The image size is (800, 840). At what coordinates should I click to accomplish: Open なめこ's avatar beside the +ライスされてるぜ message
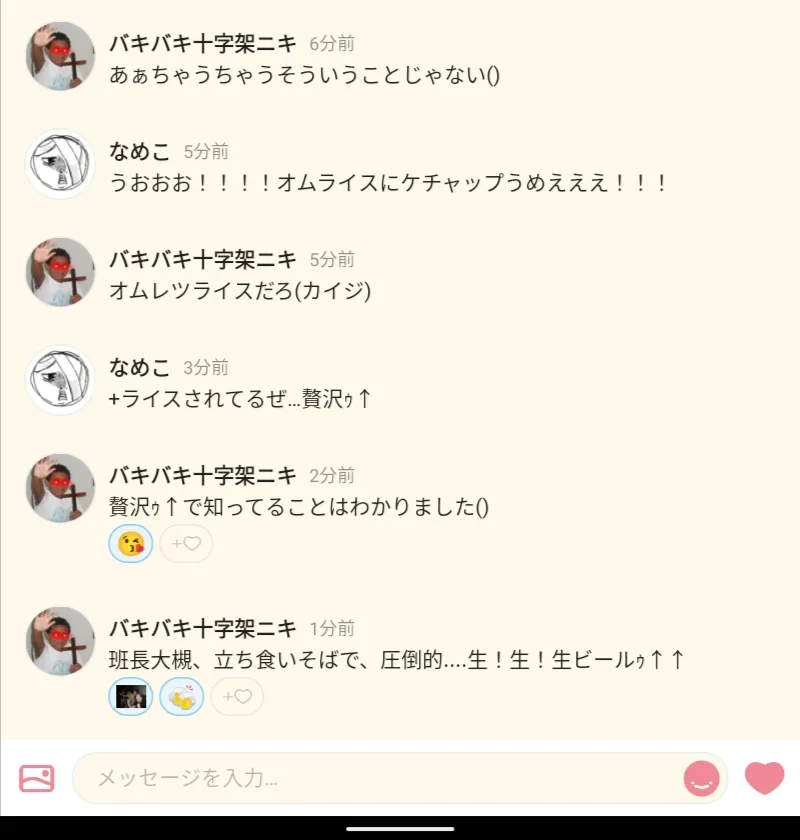pyautogui.click(x=60, y=380)
